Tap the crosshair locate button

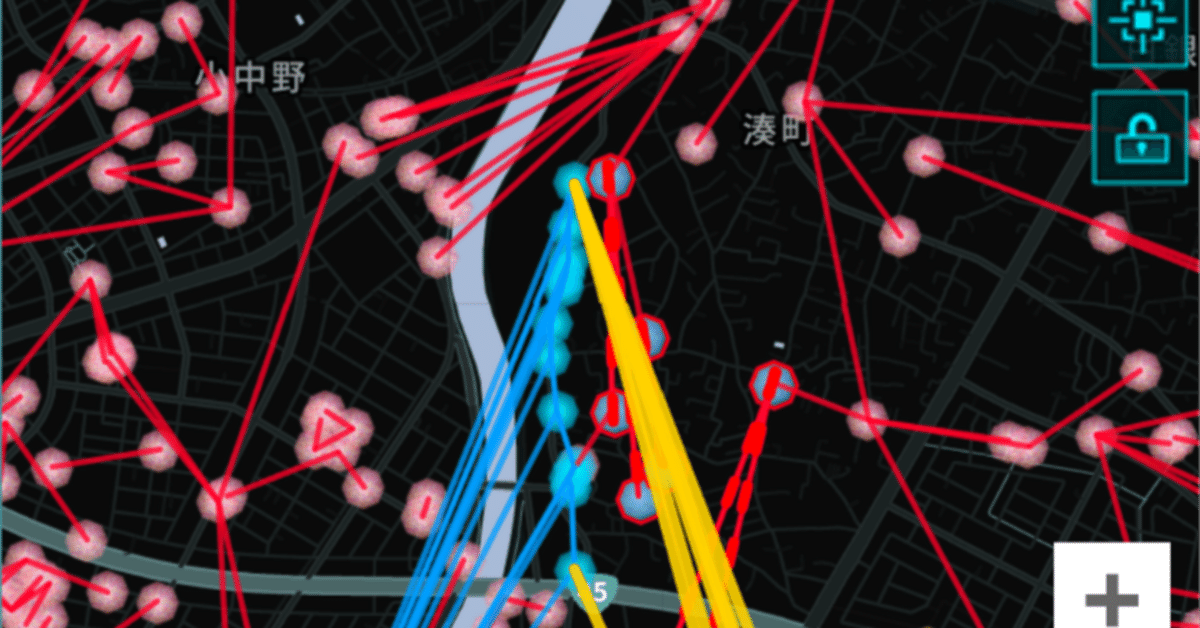pyautogui.click(x=1138, y=27)
